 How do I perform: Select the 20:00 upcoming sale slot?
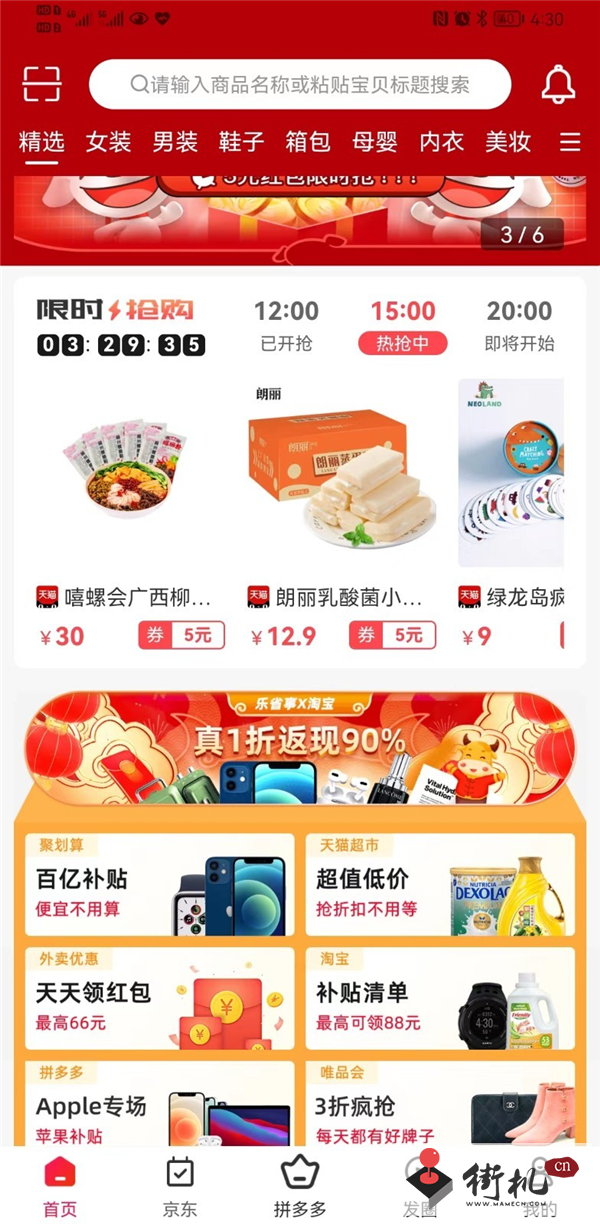click(519, 326)
